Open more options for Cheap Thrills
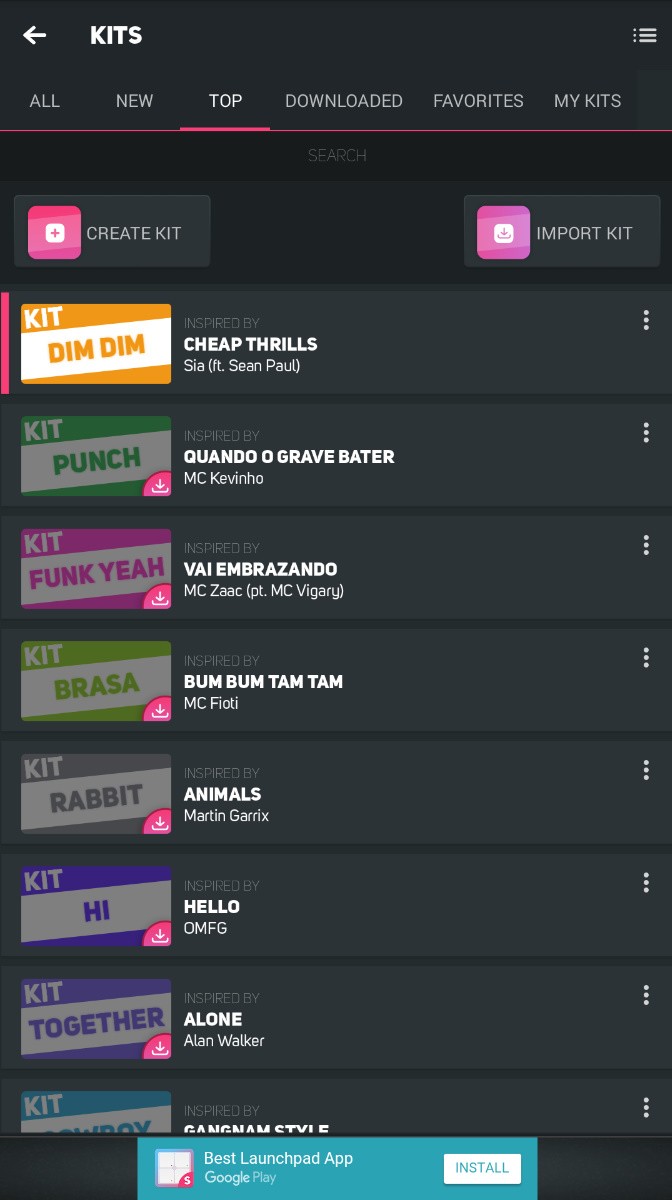 (646, 320)
